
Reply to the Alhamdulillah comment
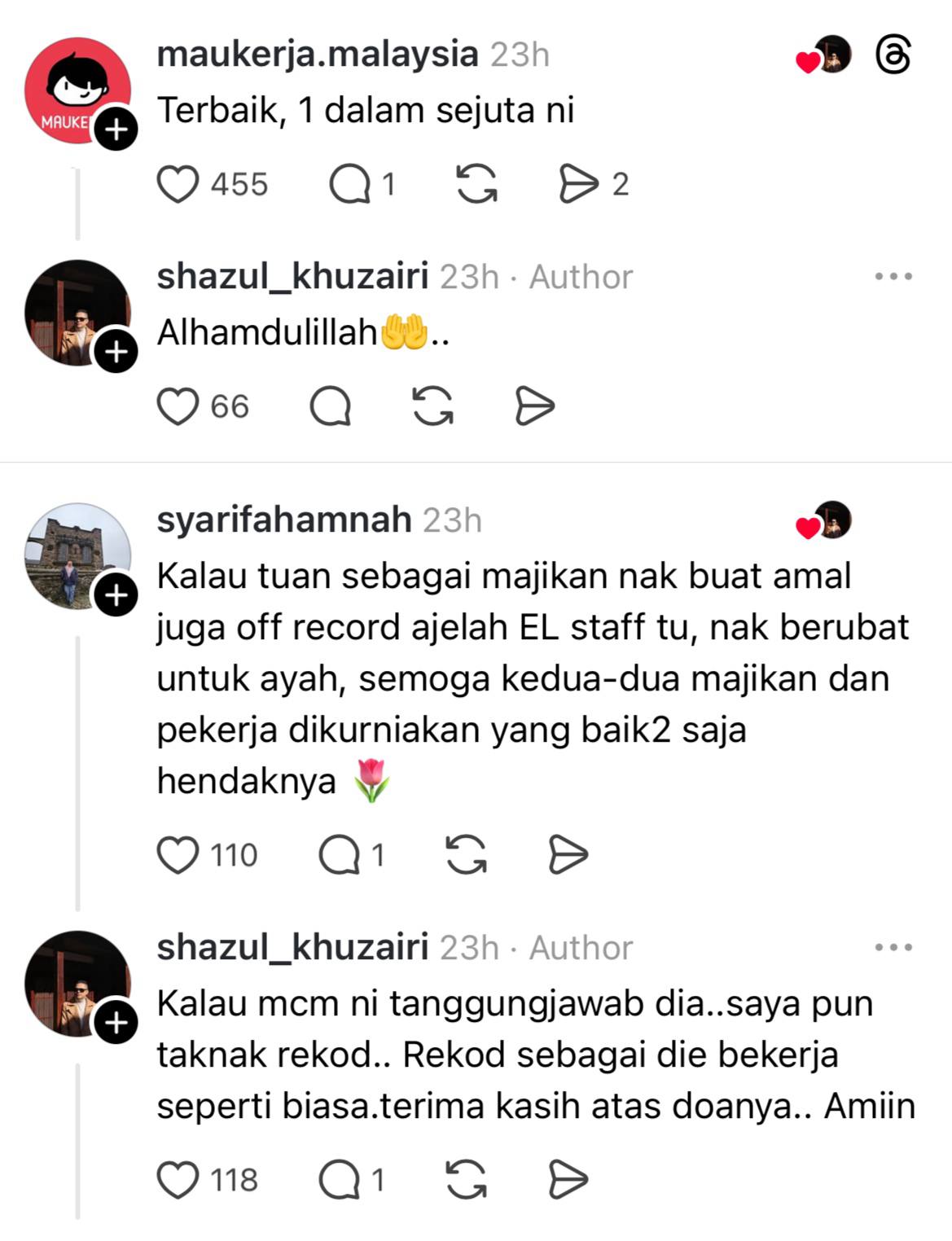[330, 406]
